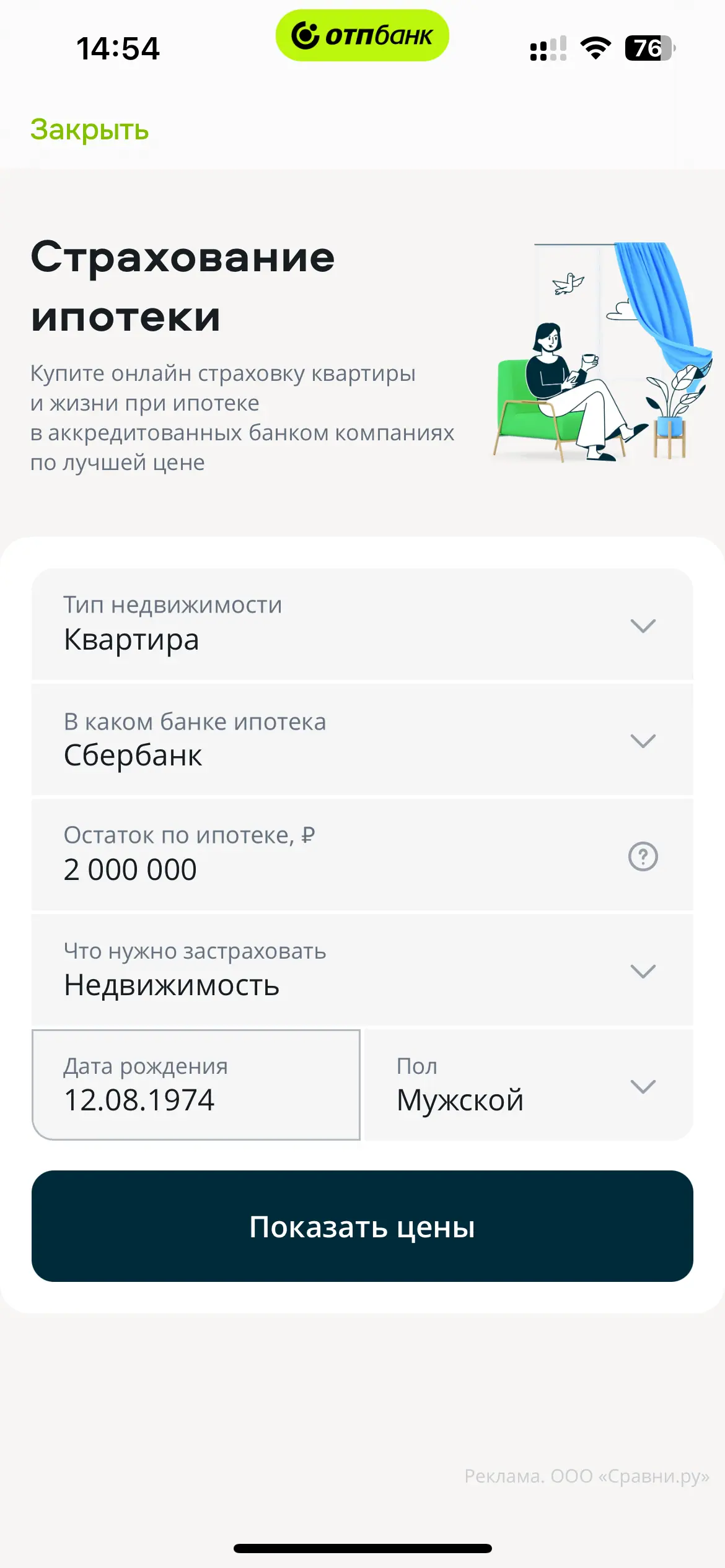Change the Пол selection
Viewport: 725px width, 1568px height.
click(x=528, y=1085)
